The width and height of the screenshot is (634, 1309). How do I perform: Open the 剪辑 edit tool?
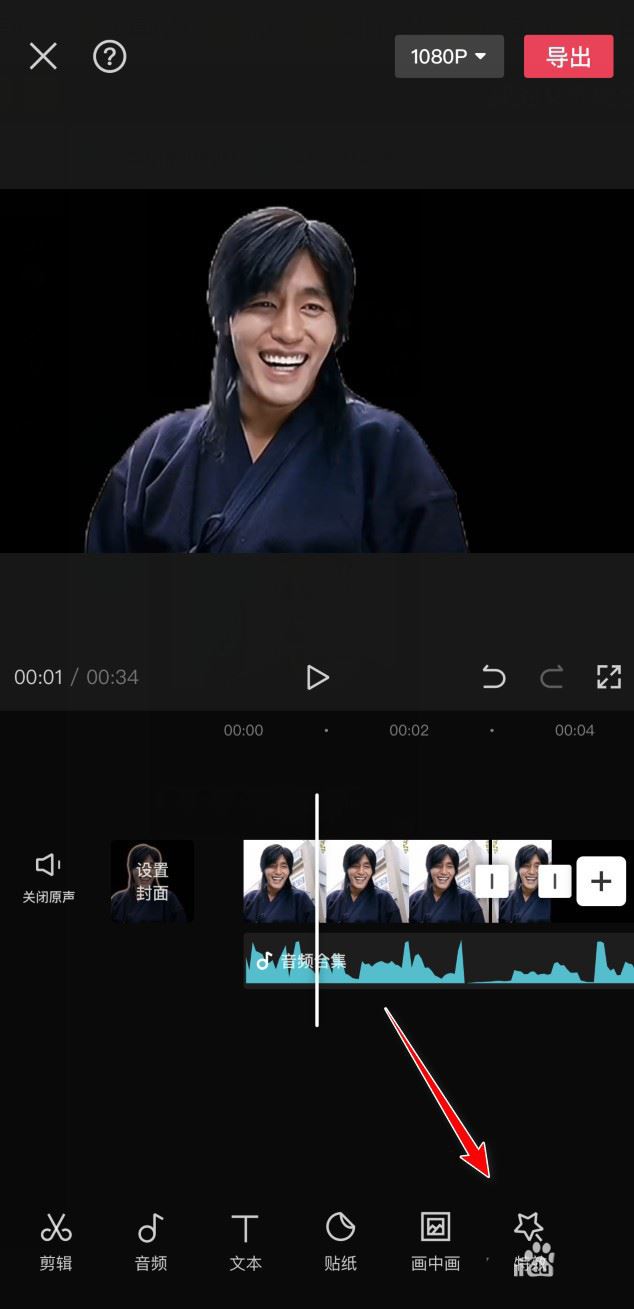[56, 1240]
